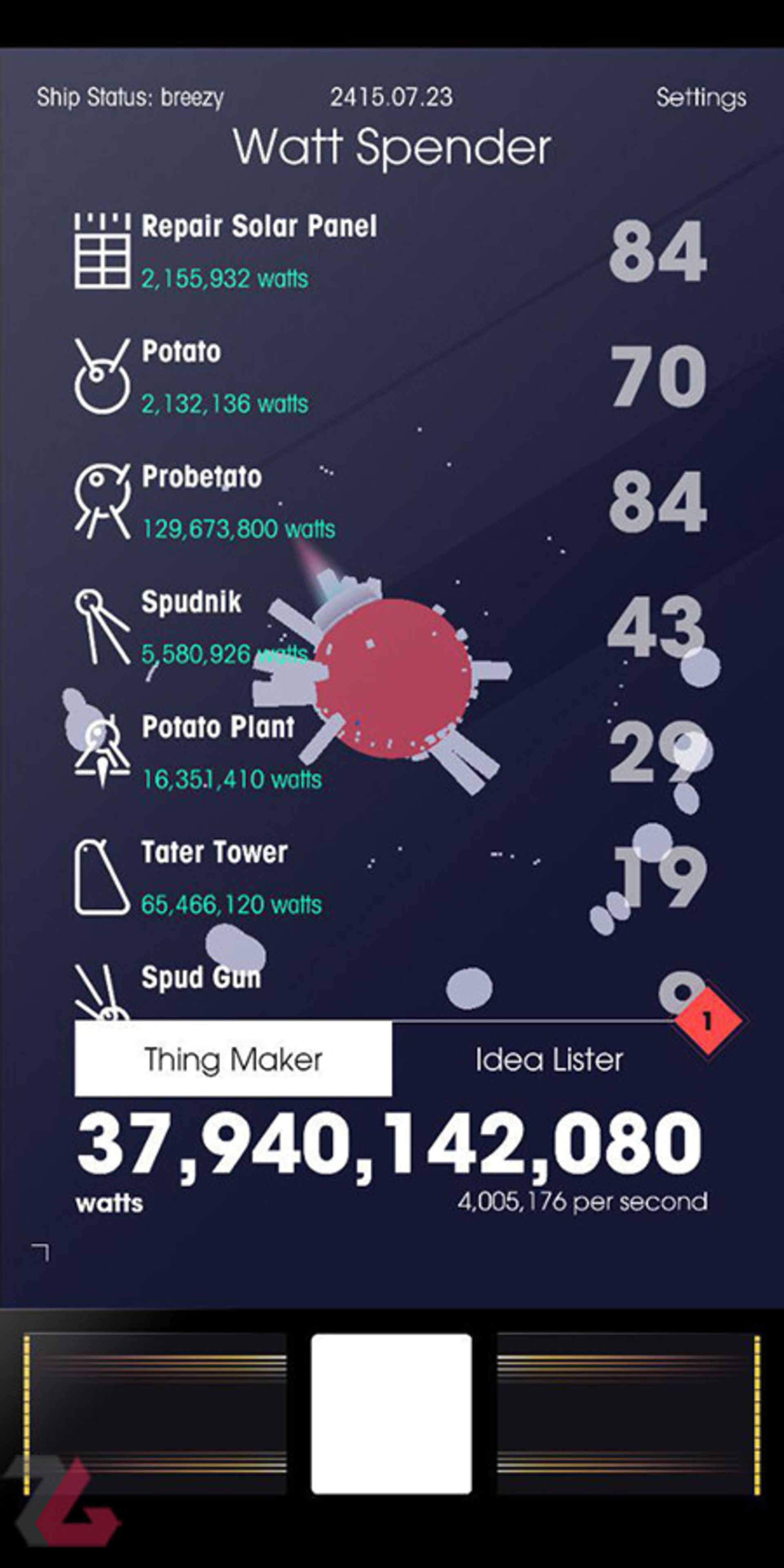Screen dimensions: 784x1568
Task: Open Settings
Action: point(701,98)
